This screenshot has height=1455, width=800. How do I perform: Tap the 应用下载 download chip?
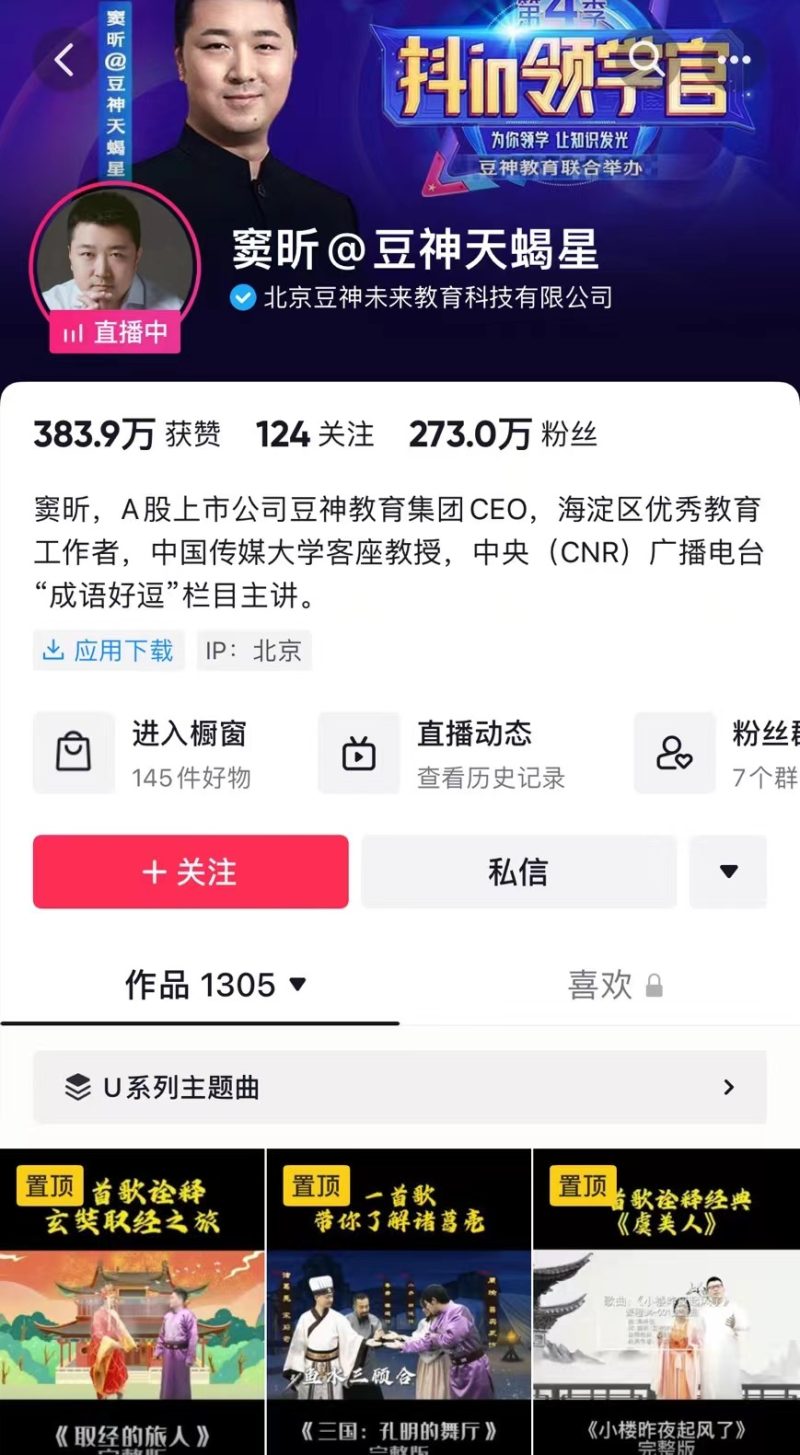pyautogui.click(x=109, y=651)
